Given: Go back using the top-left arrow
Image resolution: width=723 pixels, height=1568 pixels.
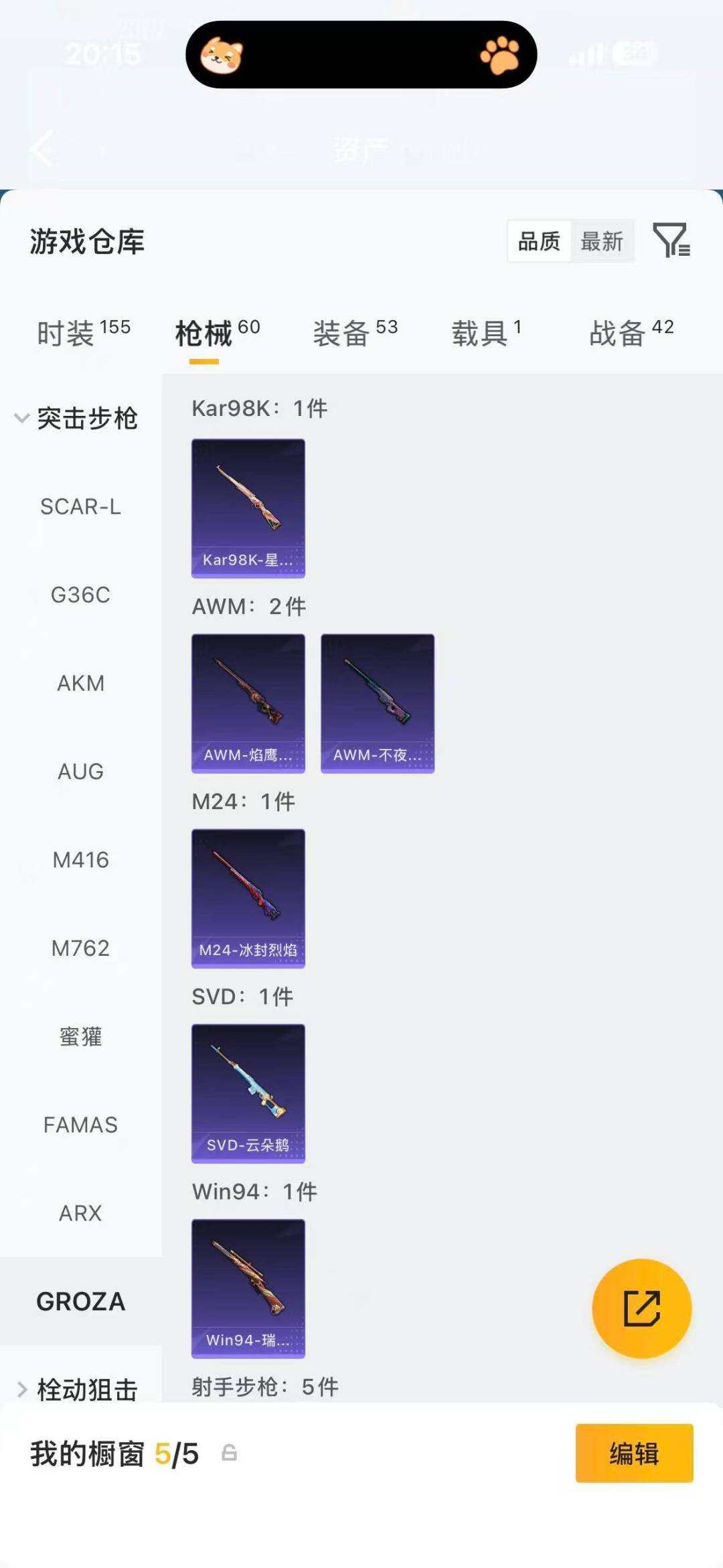Looking at the screenshot, I should pyautogui.click(x=43, y=149).
